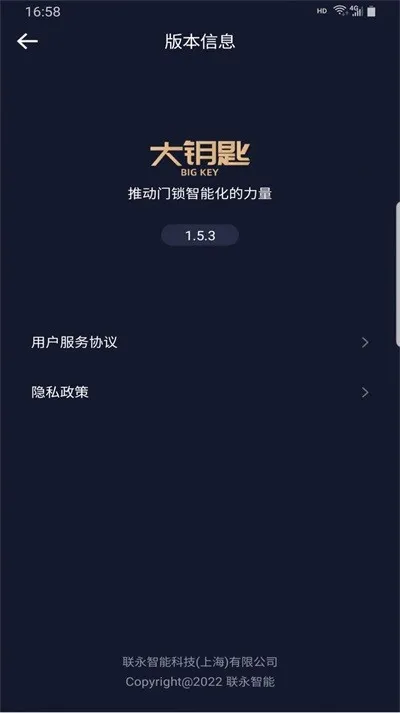Tap the 1.5.3 version chip
This screenshot has width=400, height=713.
(x=200, y=235)
